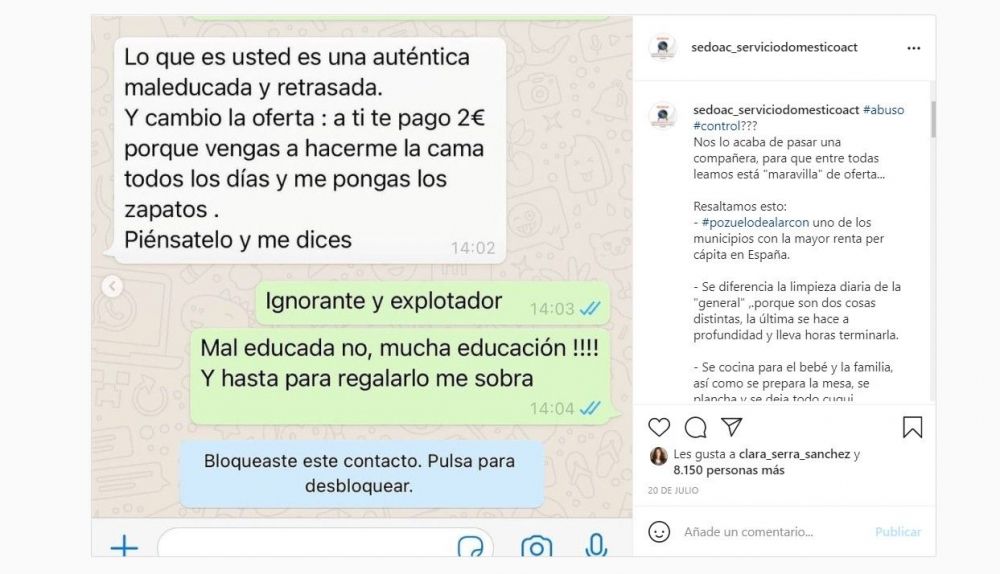Open the #abuso hashtag
The image size is (1000, 574).
883,110
